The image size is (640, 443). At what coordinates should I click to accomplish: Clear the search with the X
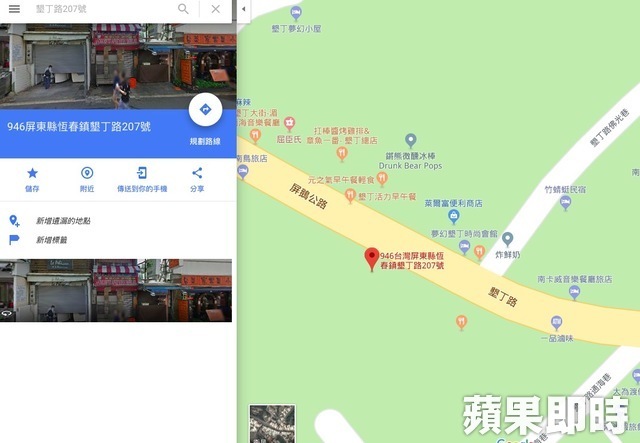216,9
